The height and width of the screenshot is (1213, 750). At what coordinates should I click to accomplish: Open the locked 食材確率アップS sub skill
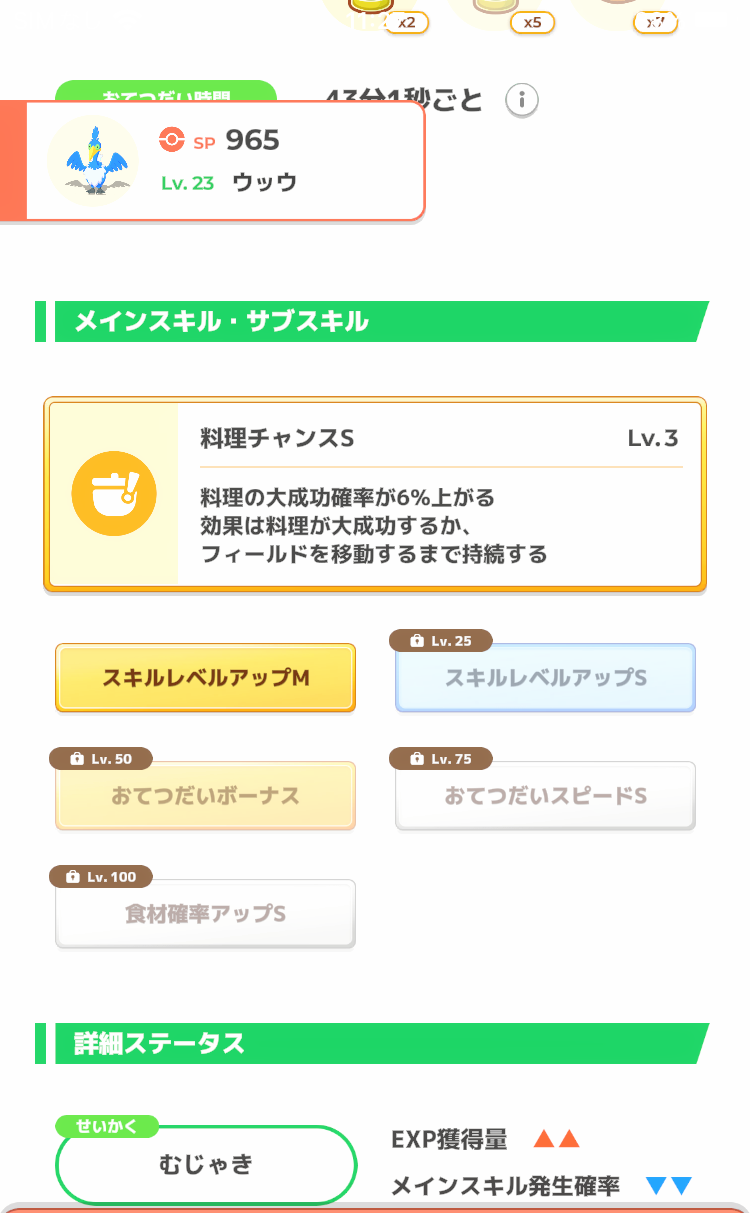pyautogui.click(x=205, y=914)
